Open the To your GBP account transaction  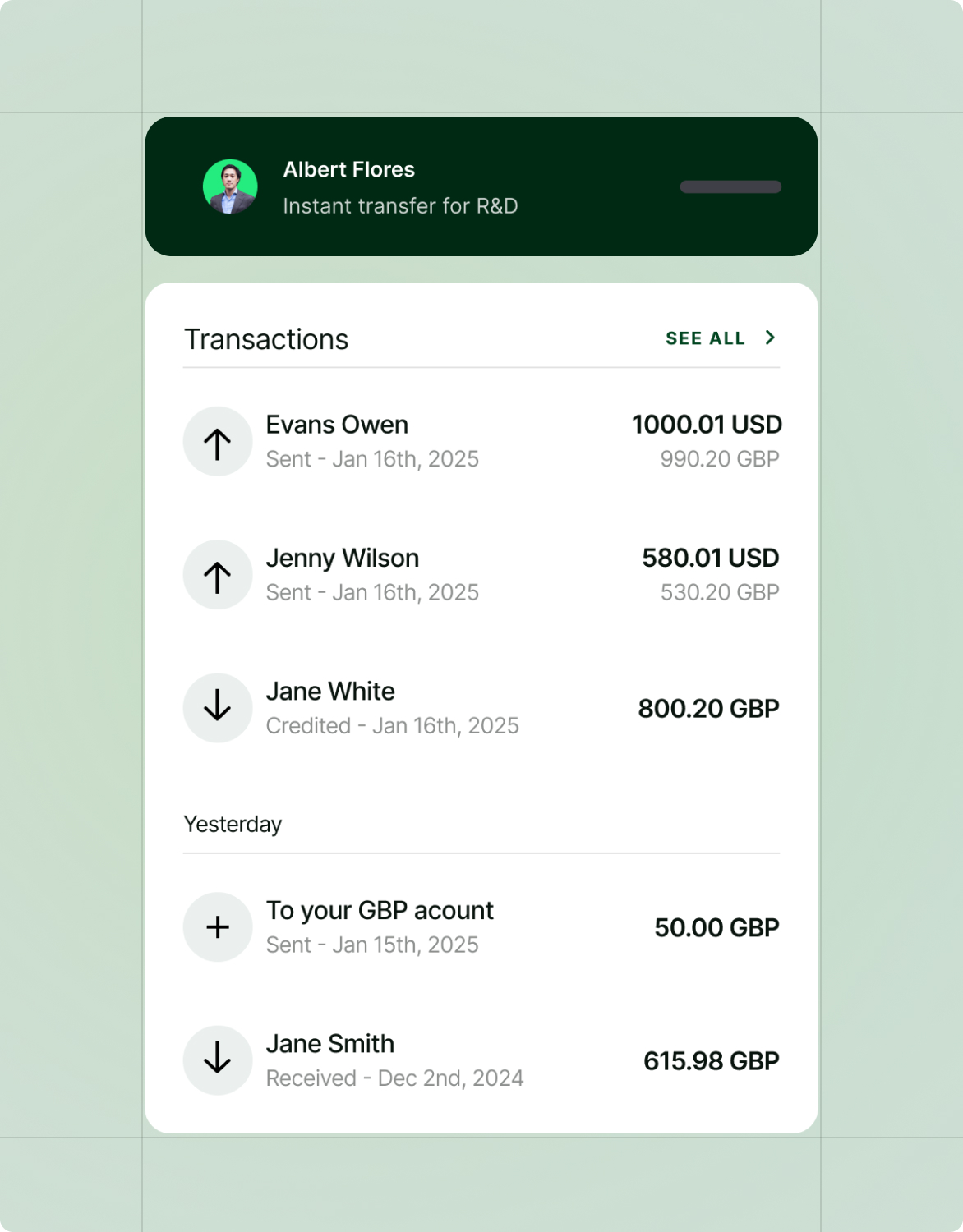(x=481, y=927)
